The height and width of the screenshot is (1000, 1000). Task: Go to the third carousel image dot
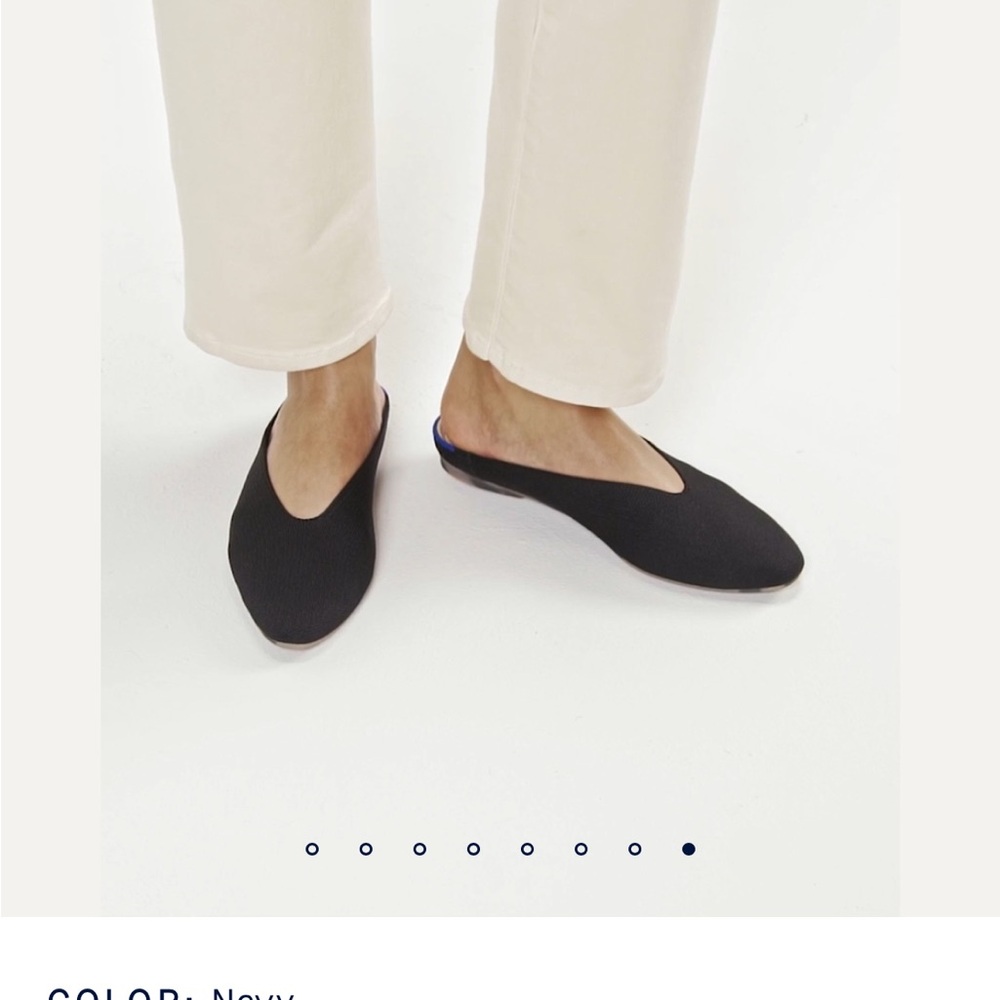tap(420, 849)
